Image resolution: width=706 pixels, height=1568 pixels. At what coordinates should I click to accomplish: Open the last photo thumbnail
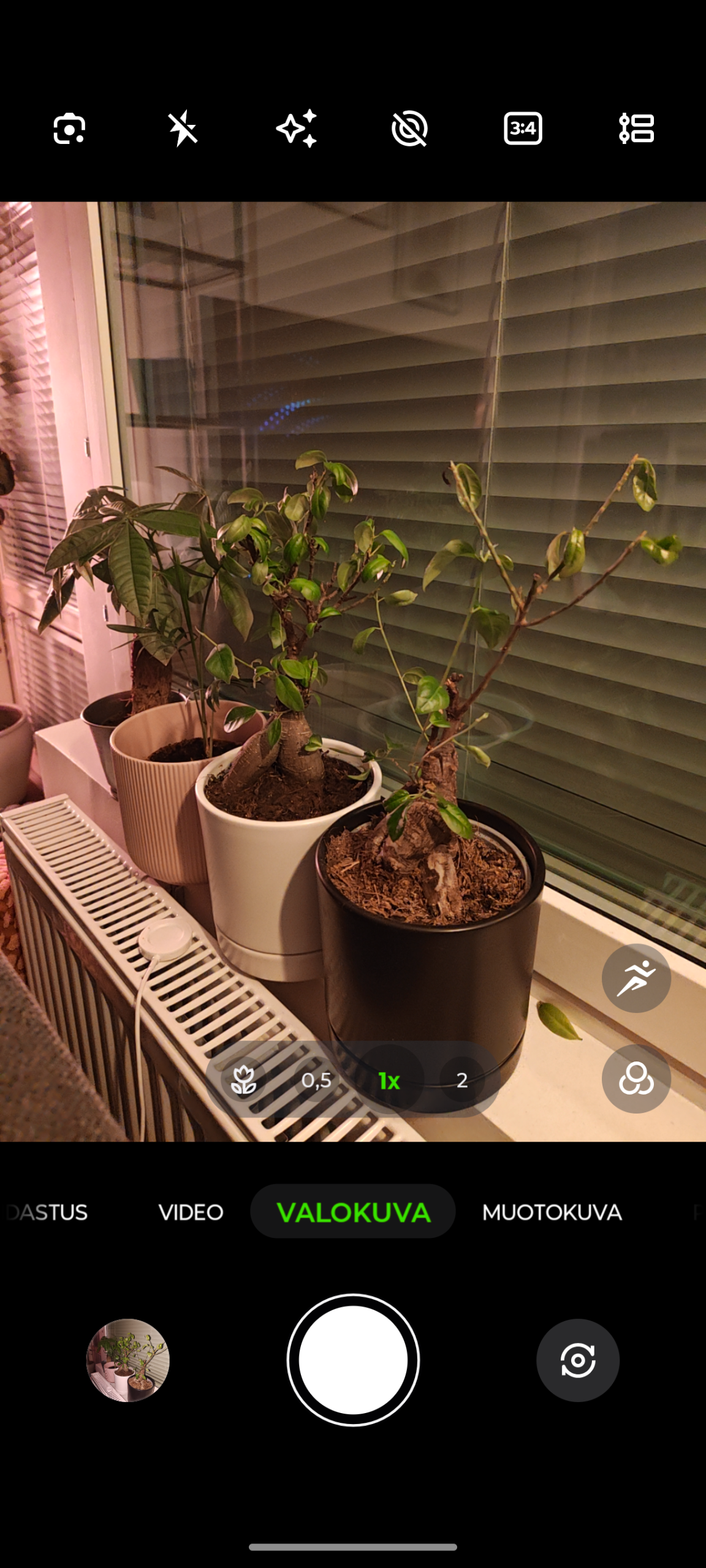coord(128,1360)
